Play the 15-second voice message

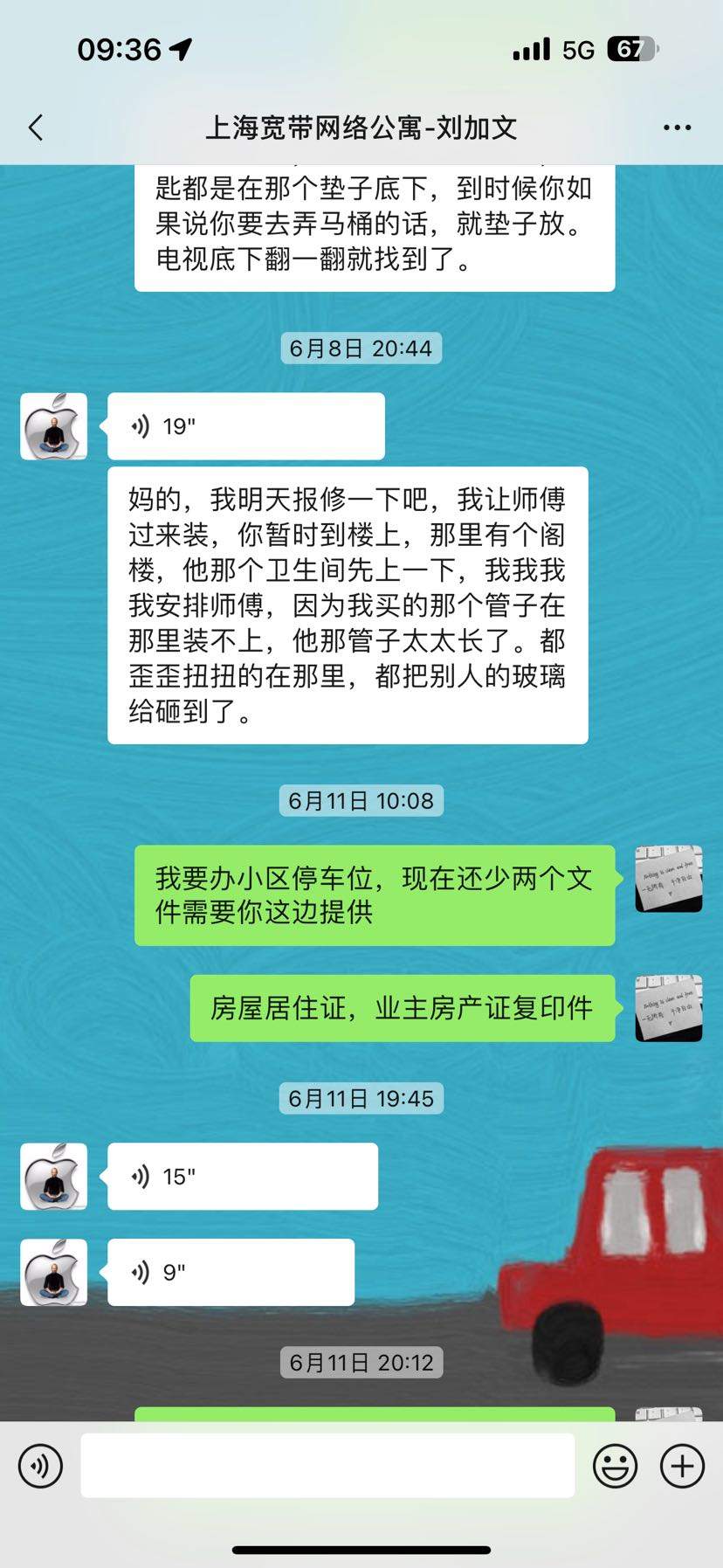coord(242,1177)
